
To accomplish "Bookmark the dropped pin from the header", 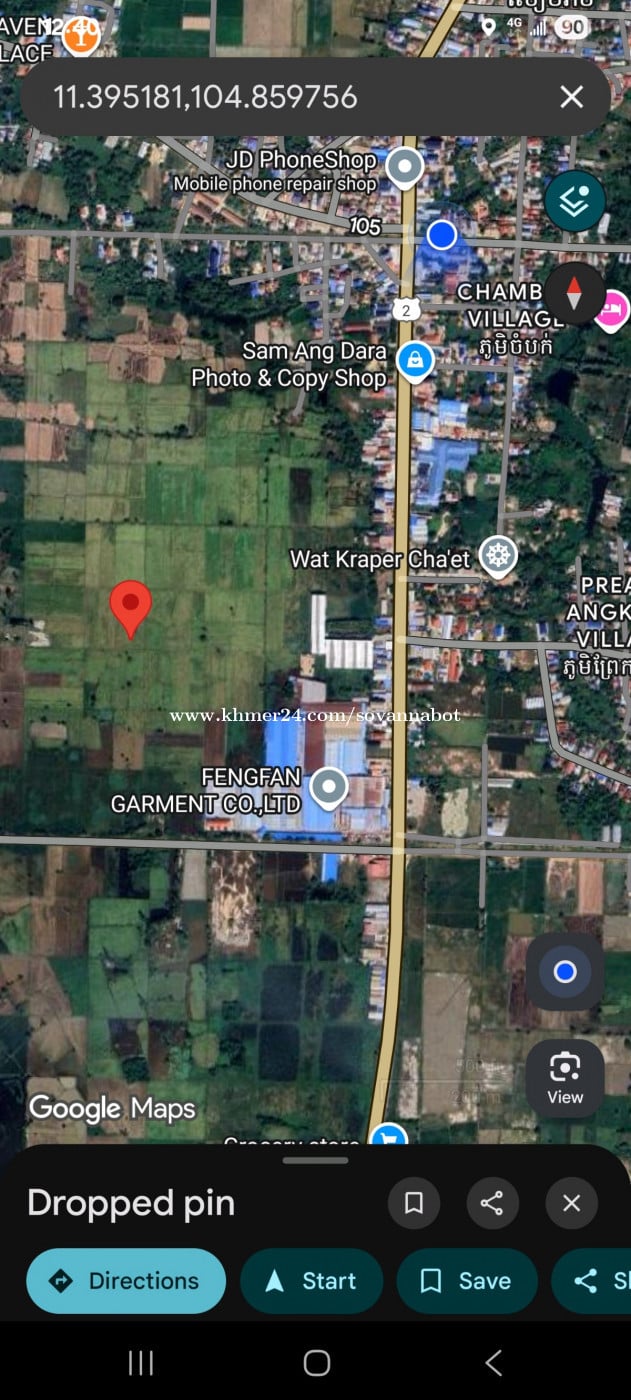I will pyautogui.click(x=414, y=1203).
